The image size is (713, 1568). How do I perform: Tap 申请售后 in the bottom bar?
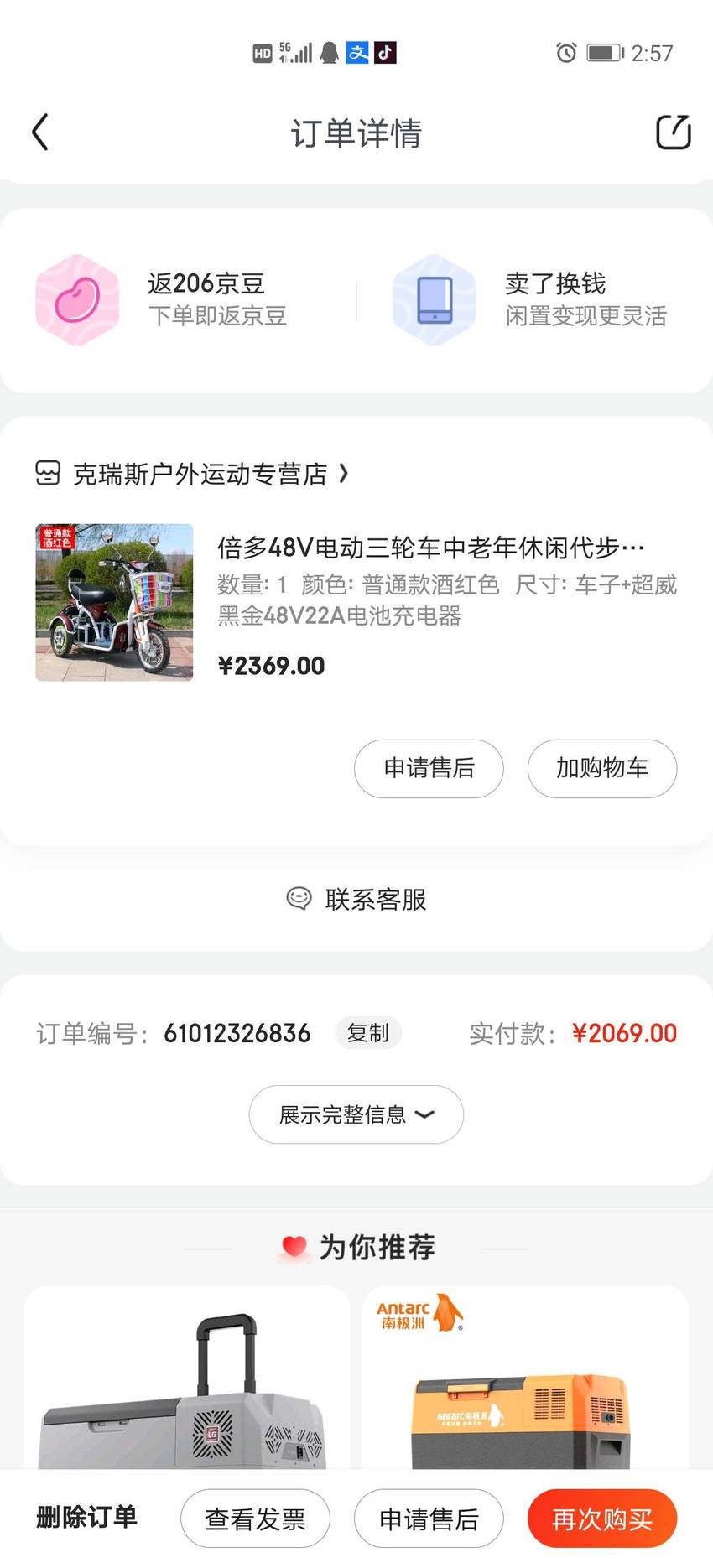429,1519
